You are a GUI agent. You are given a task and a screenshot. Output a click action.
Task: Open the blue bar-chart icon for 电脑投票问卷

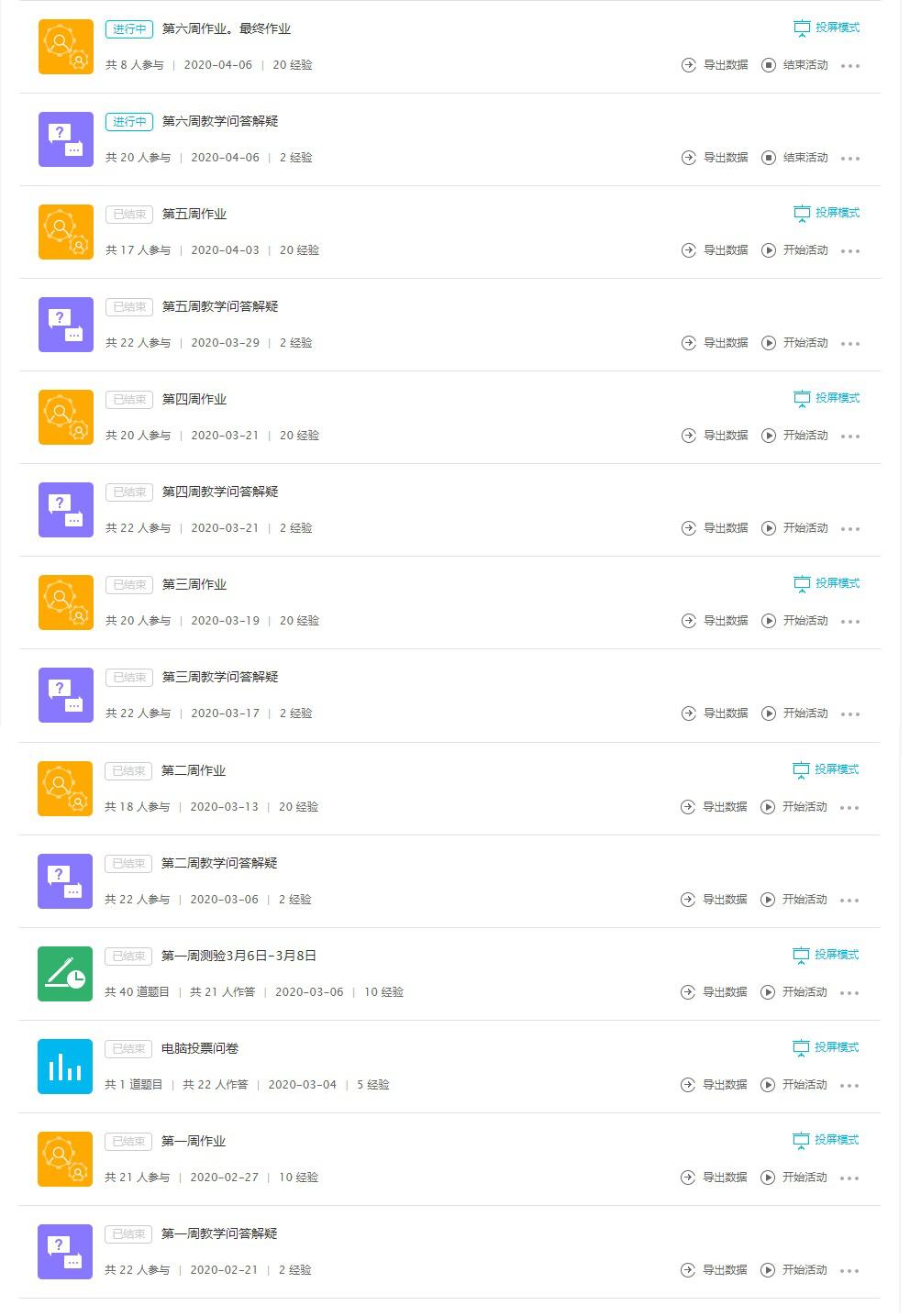click(x=65, y=1067)
